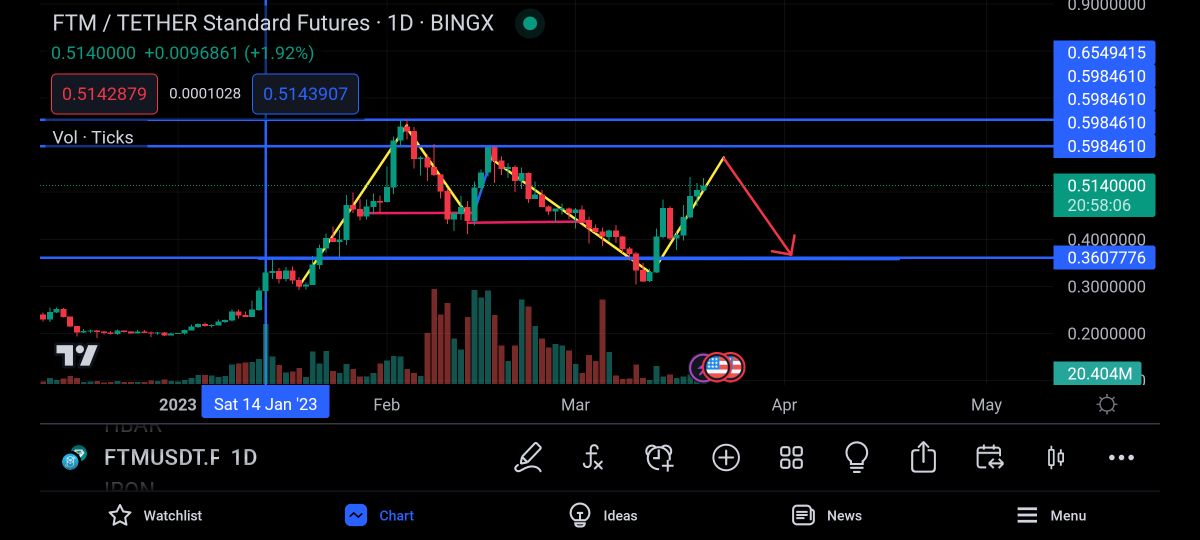Open the FTMUSDT.F symbol selector
This screenshot has height=540, width=1200.
click(x=161, y=458)
